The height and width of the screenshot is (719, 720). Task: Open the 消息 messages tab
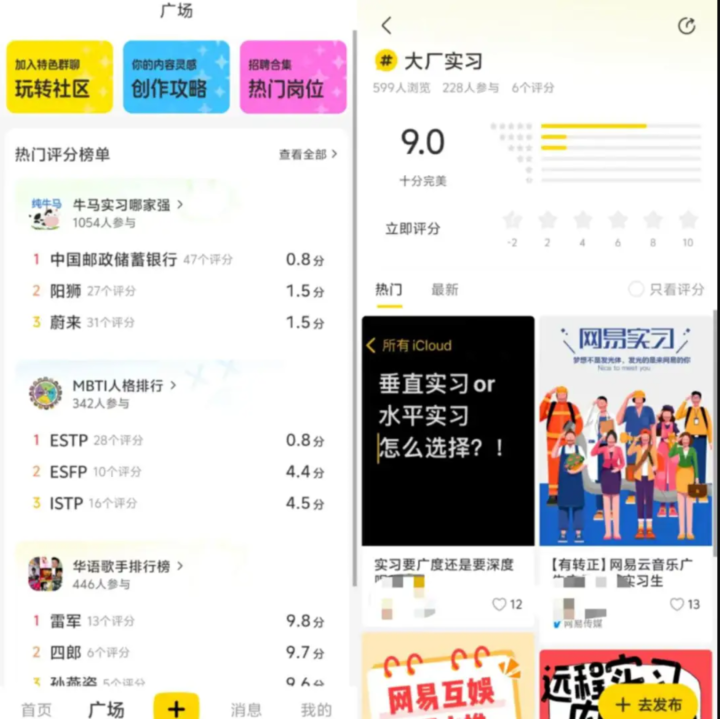tap(247, 709)
